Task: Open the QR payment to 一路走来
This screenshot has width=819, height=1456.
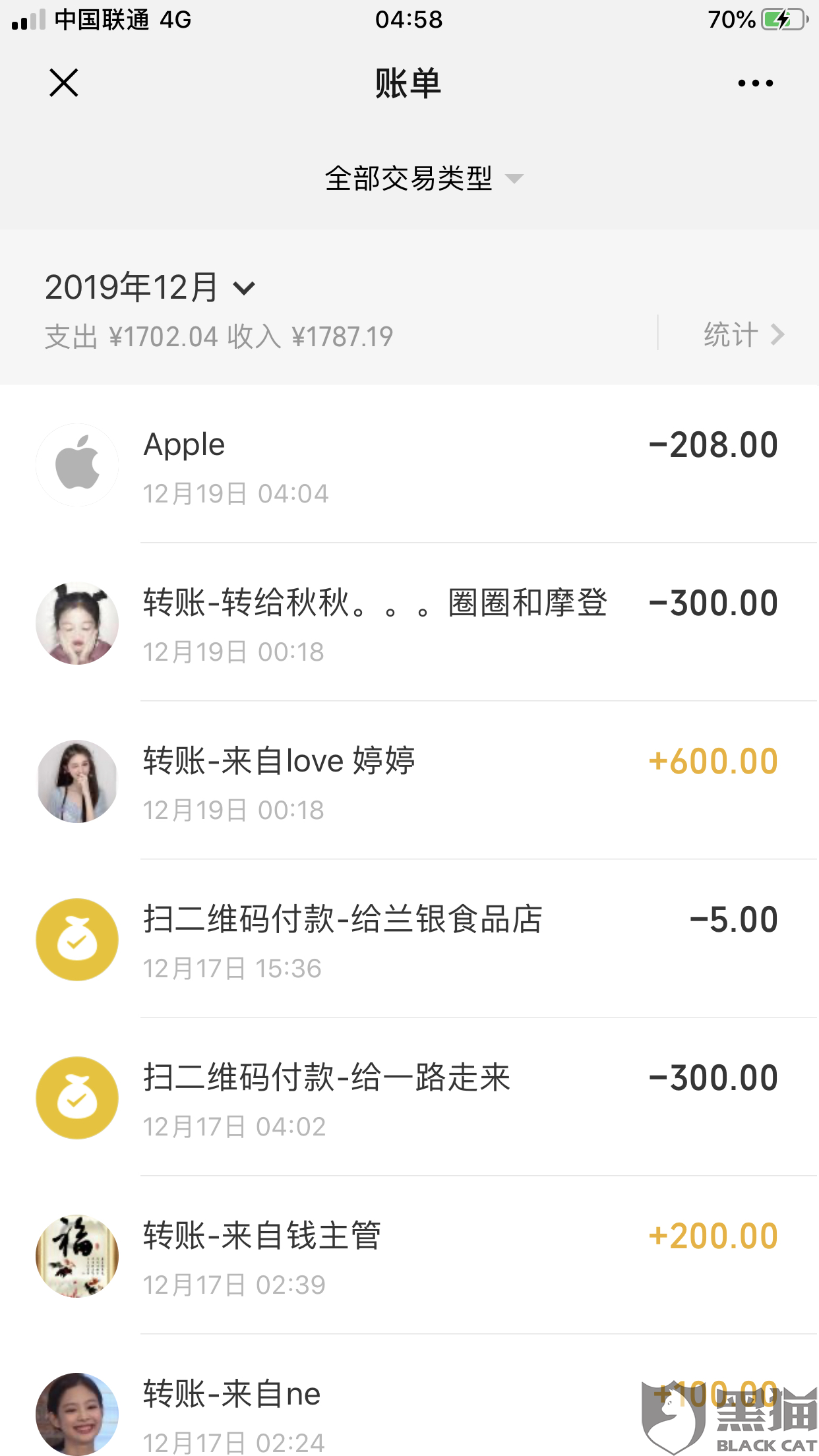Action: pos(409,1098)
